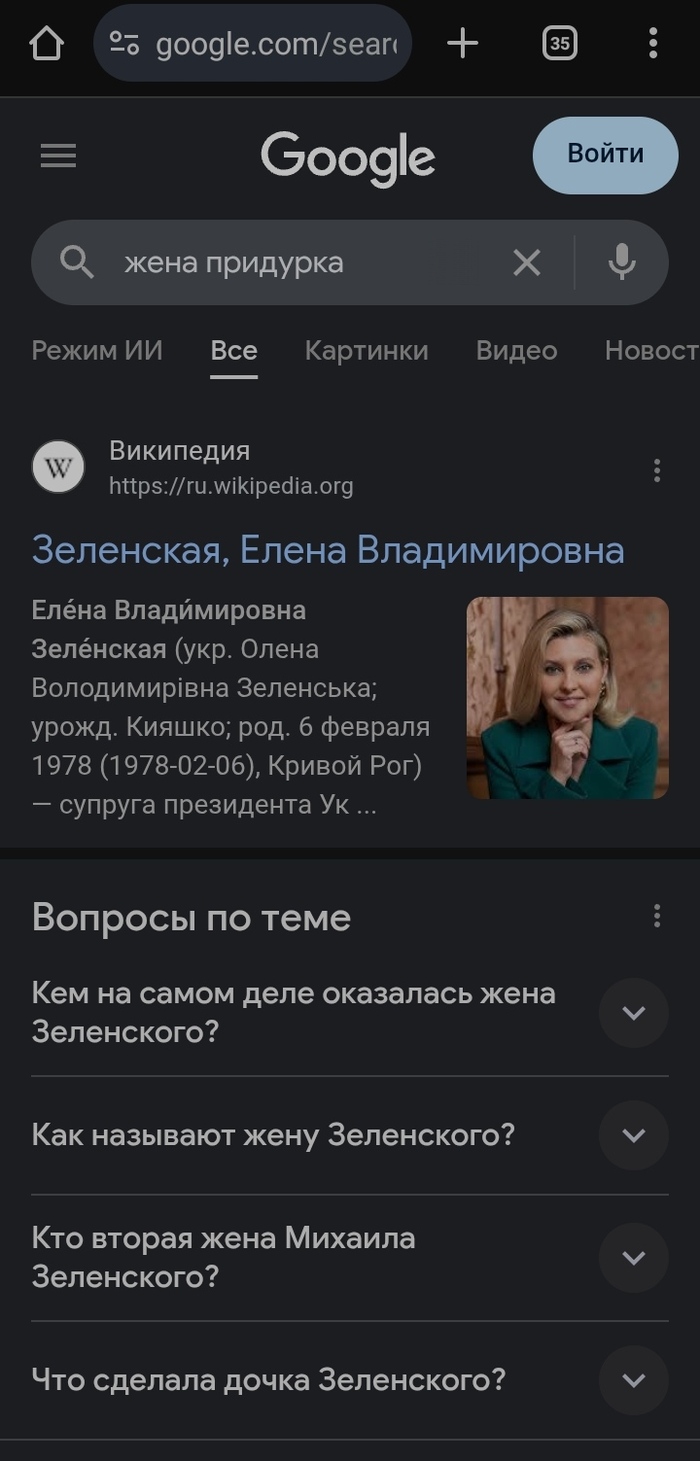Open more options for the Википедия result
700x1461 pixels.
pos(656,470)
